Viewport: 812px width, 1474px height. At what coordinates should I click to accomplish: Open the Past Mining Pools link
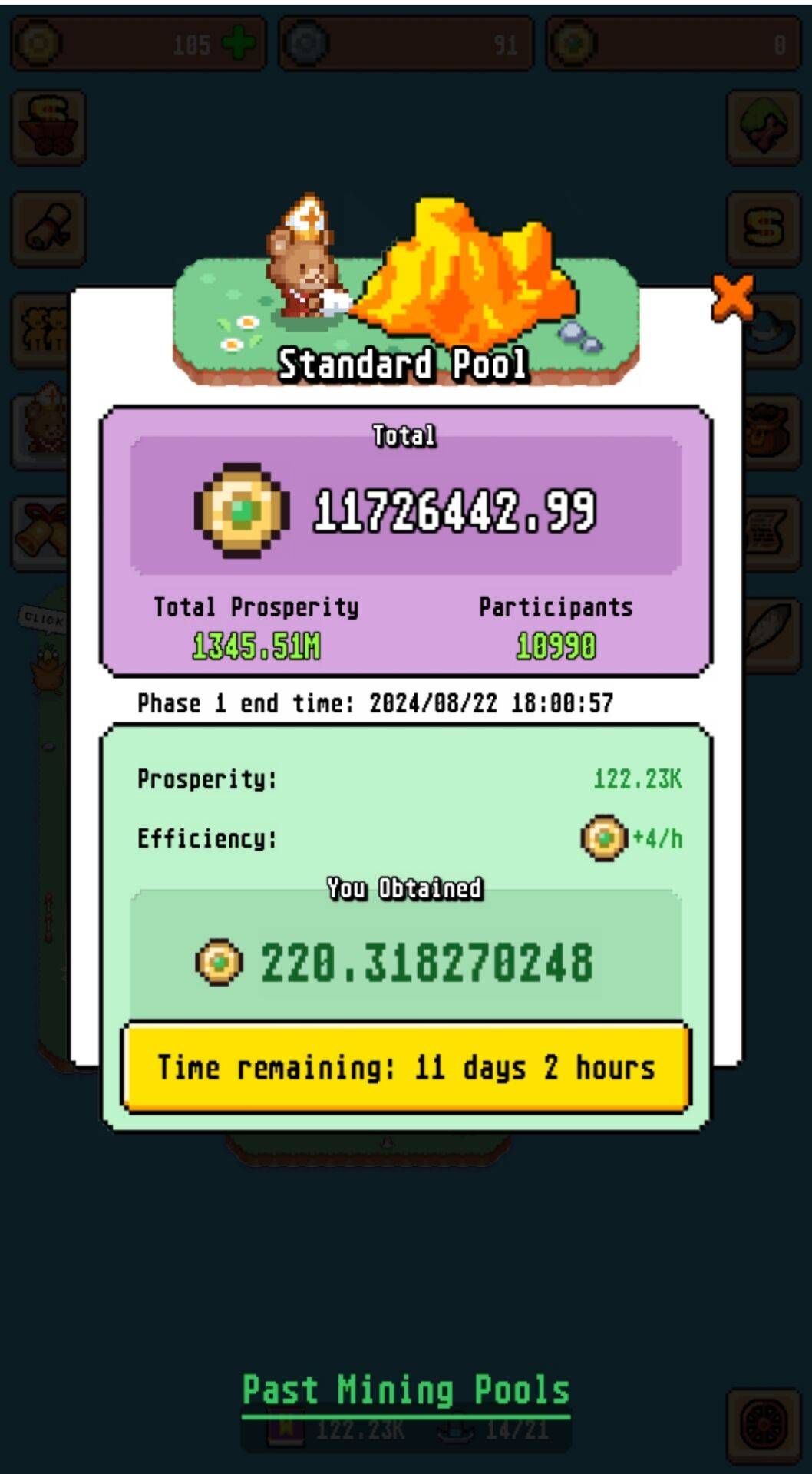(406, 1390)
